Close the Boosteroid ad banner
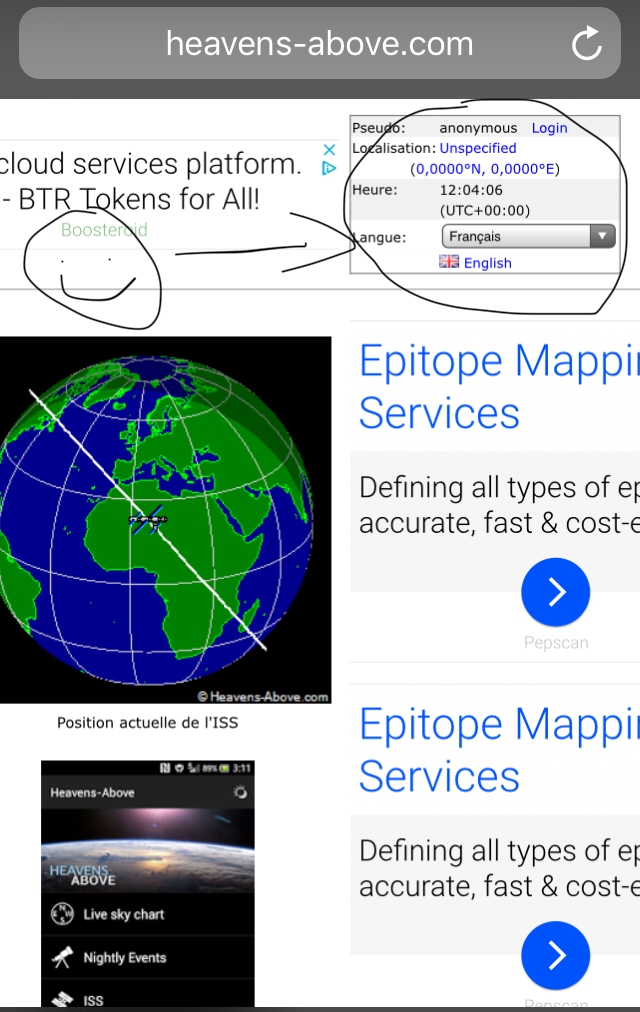Image resolution: width=640 pixels, height=1012 pixels. [x=328, y=149]
